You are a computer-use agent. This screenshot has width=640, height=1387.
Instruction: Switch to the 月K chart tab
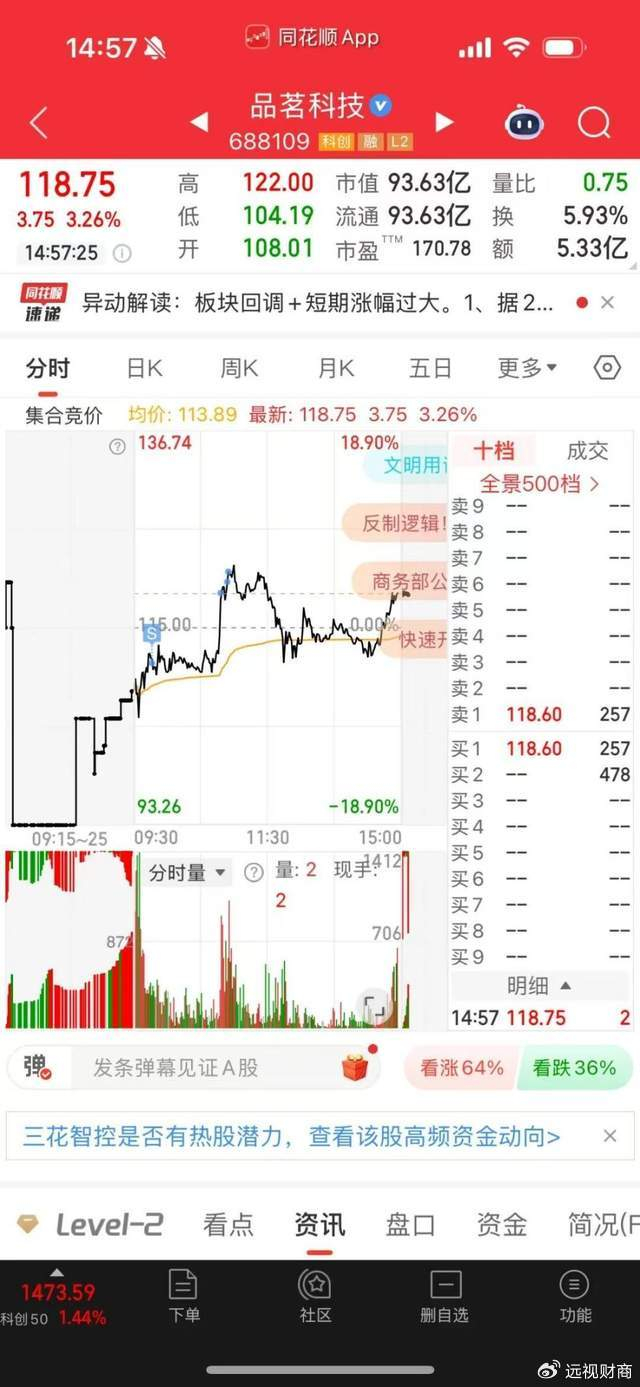(x=336, y=368)
